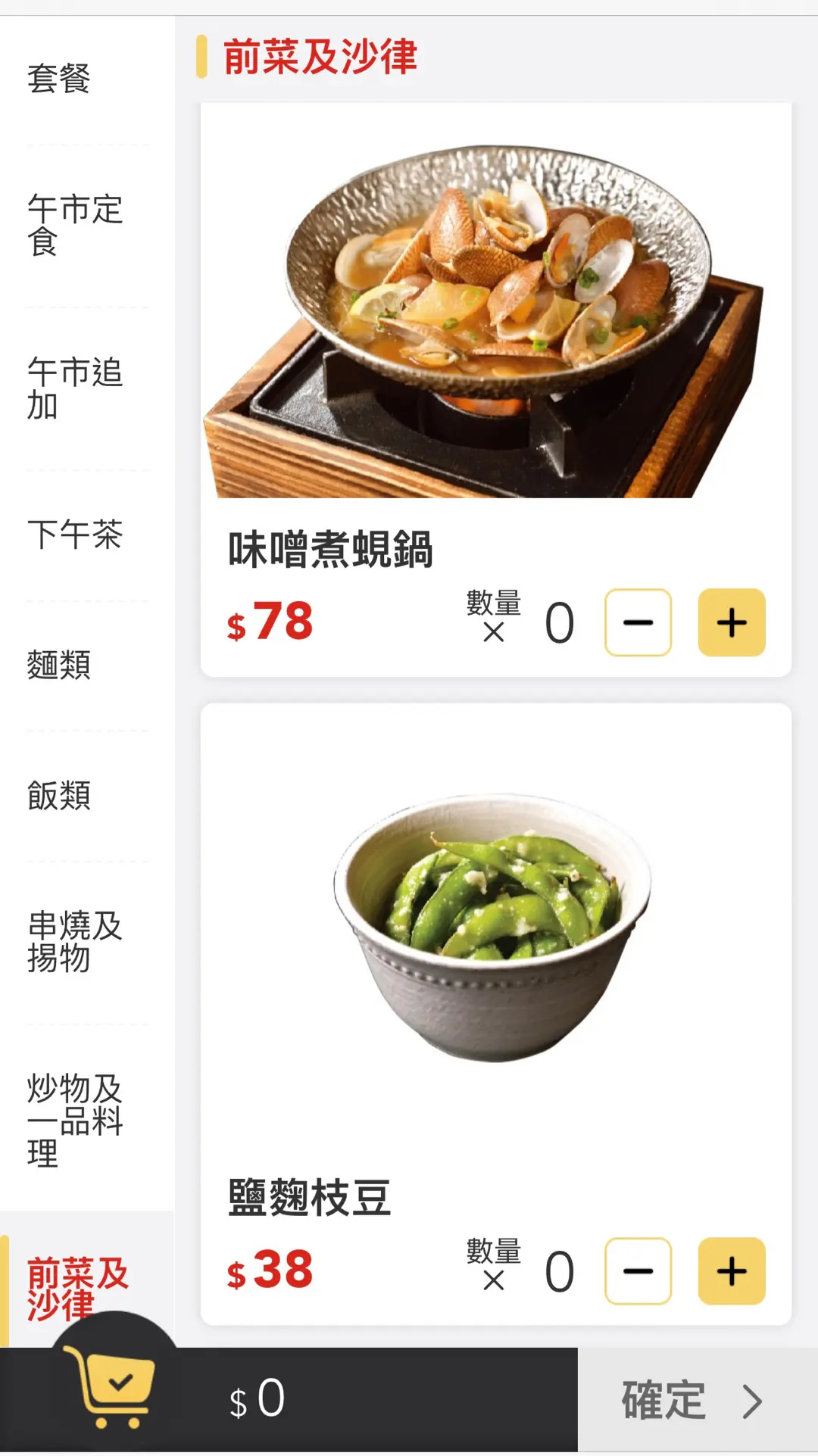This screenshot has height=1456, width=818.
Task: Select 炒物及一品料理 category
Action: pyautogui.click(x=74, y=1120)
